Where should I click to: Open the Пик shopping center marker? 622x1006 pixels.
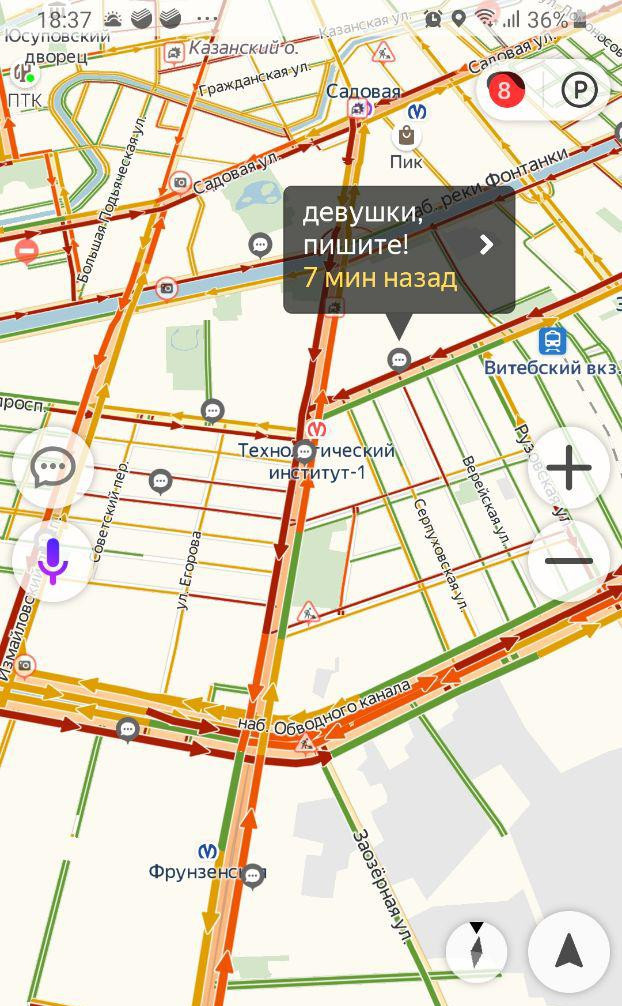tap(406, 137)
